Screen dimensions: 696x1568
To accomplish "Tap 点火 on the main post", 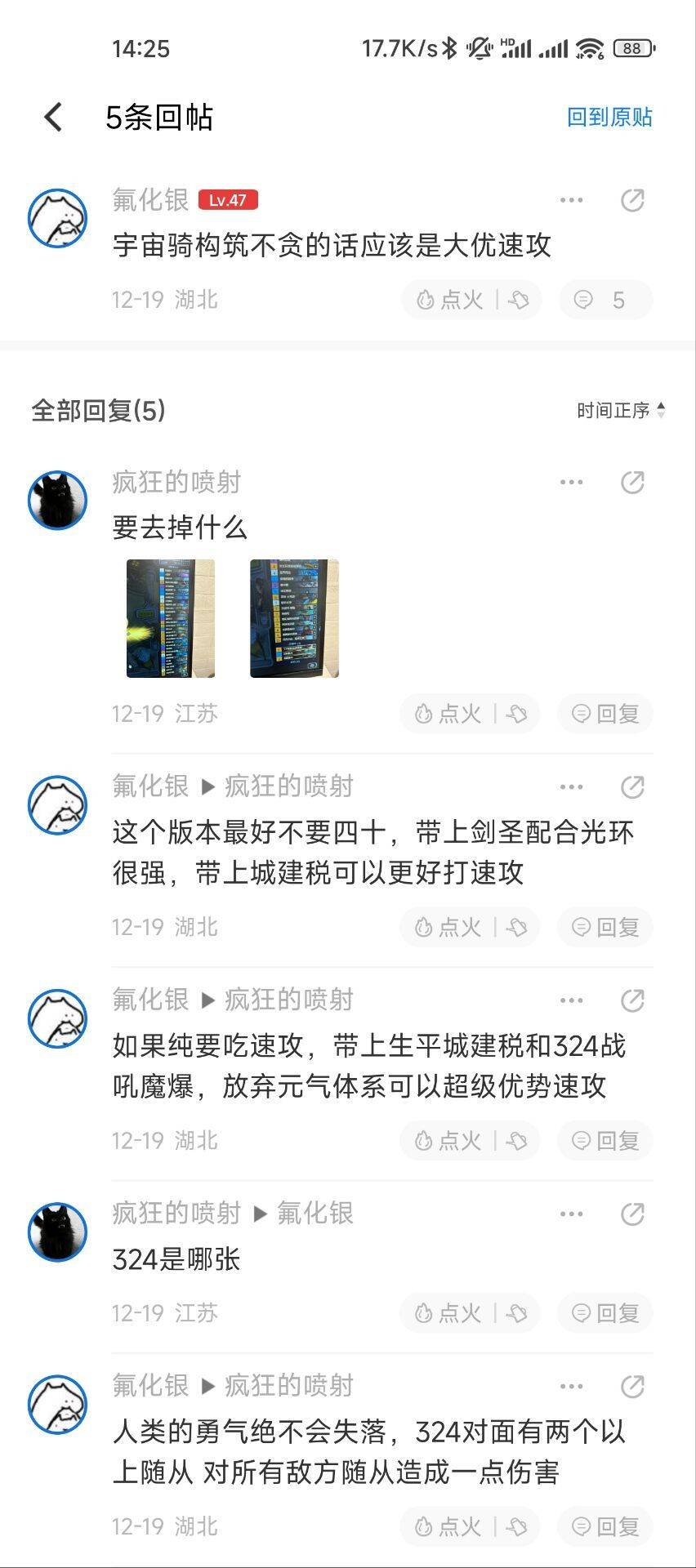I will click(449, 300).
